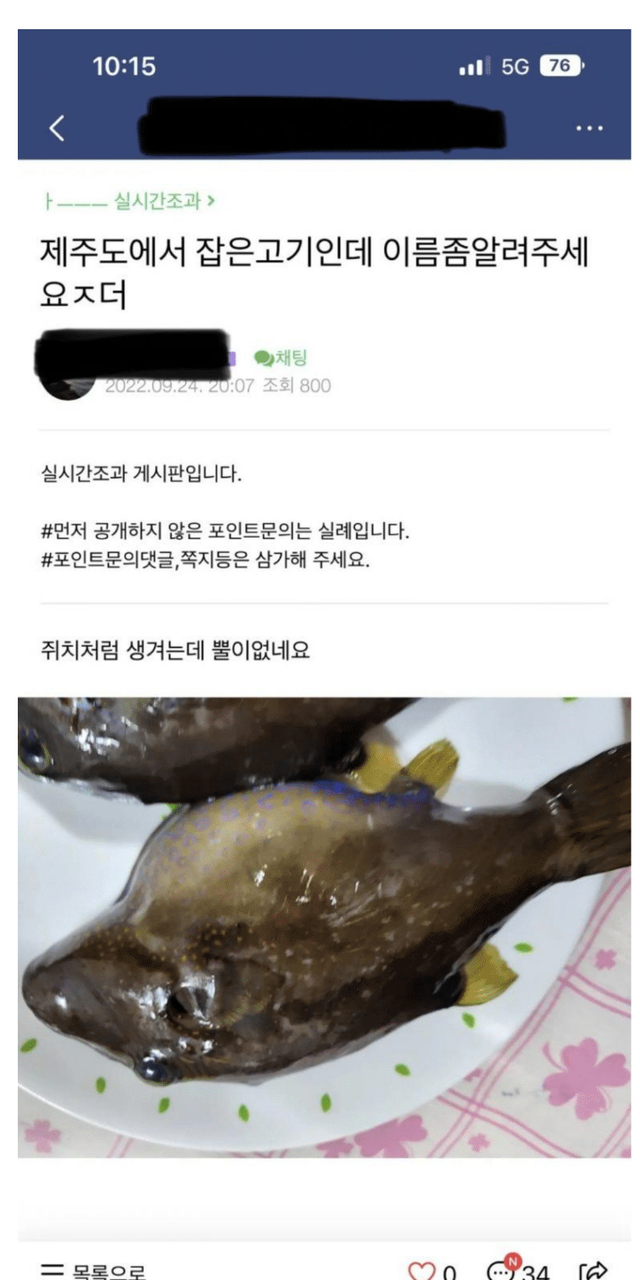Share this post

coord(593,1271)
